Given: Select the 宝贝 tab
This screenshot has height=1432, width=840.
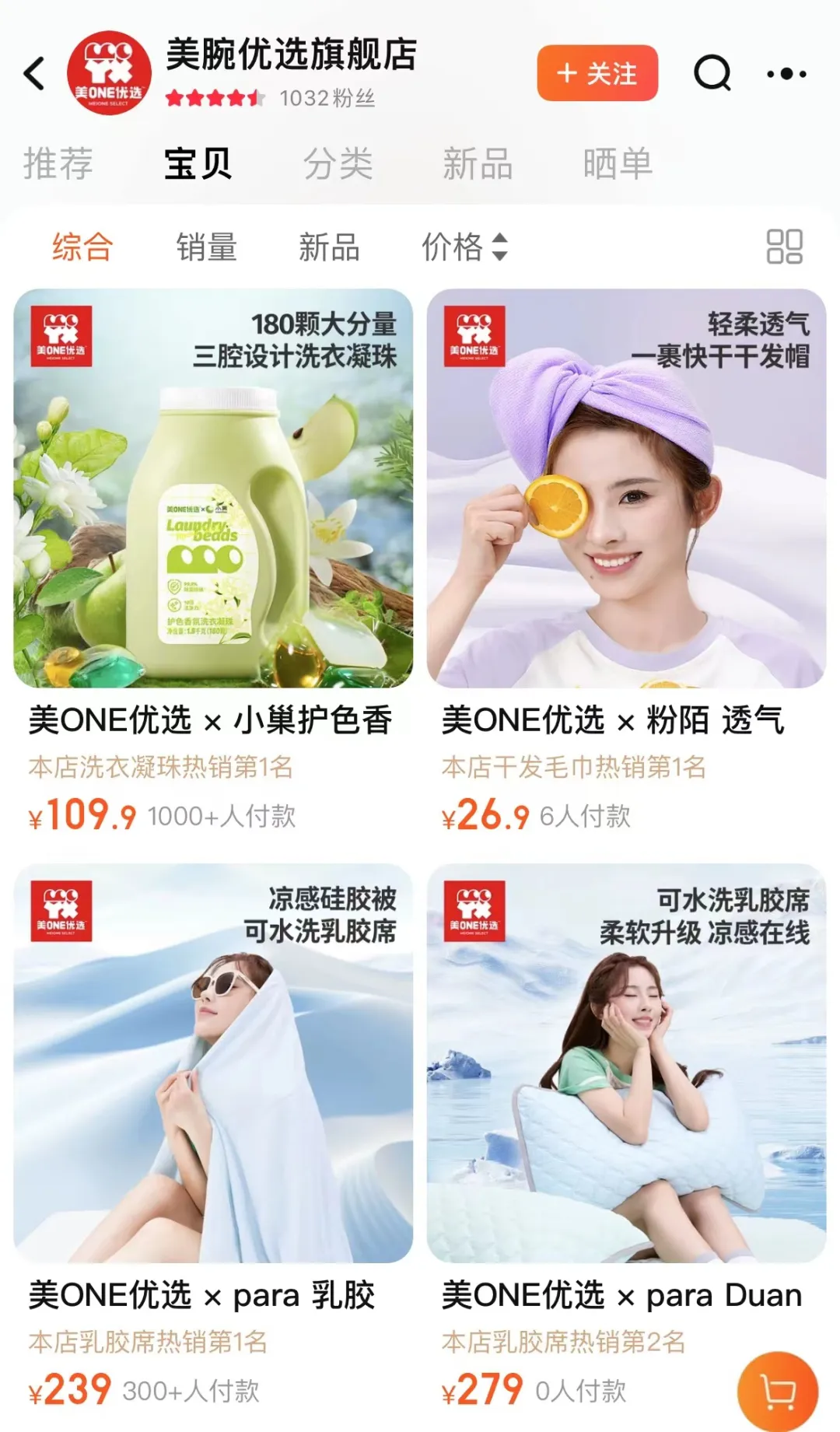Looking at the screenshot, I should click(198, 164).
